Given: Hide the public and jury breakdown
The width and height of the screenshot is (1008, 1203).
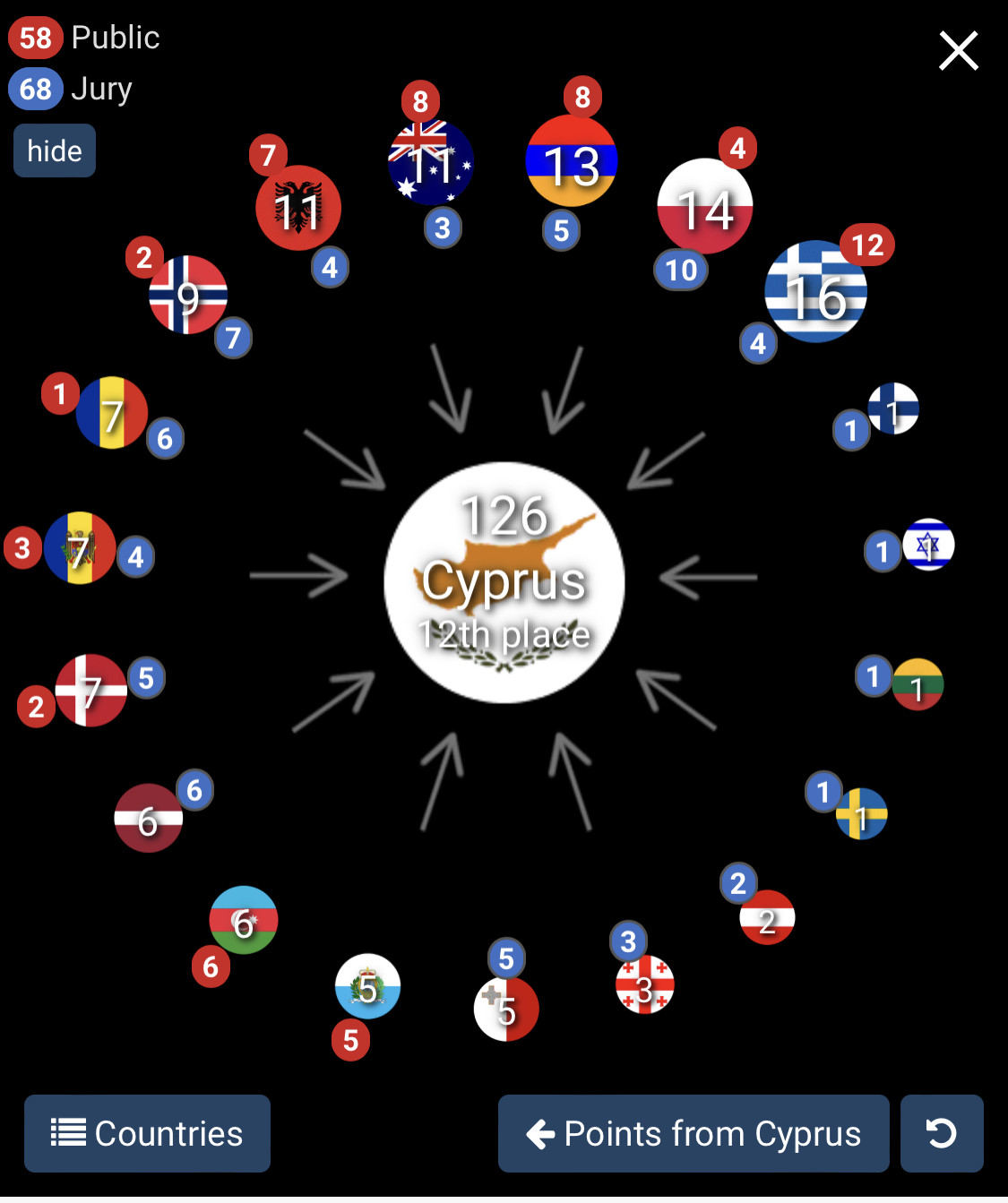Looking at the screenshot, I should (55, 150).
